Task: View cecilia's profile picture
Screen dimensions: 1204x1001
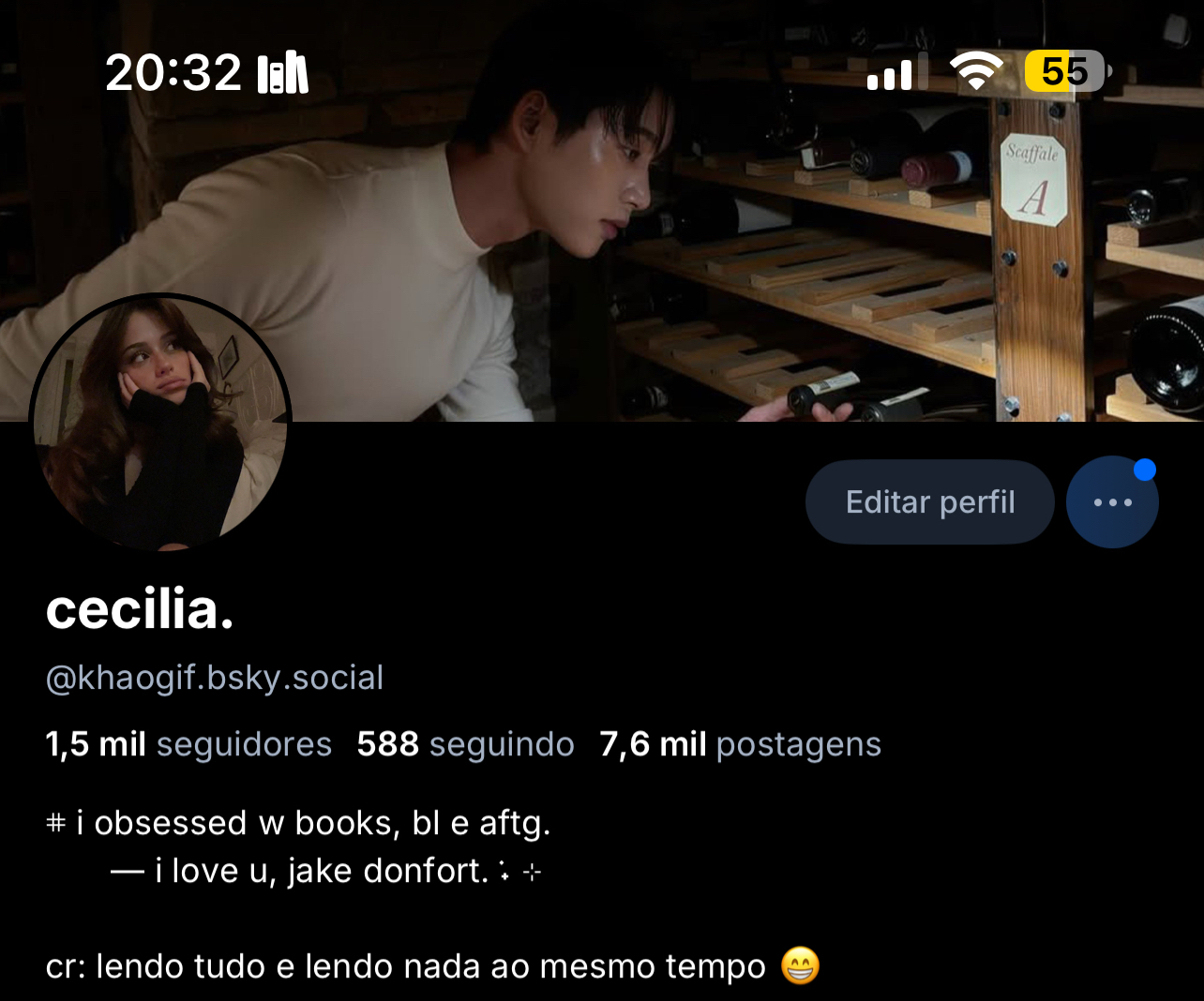Action: 160,422
